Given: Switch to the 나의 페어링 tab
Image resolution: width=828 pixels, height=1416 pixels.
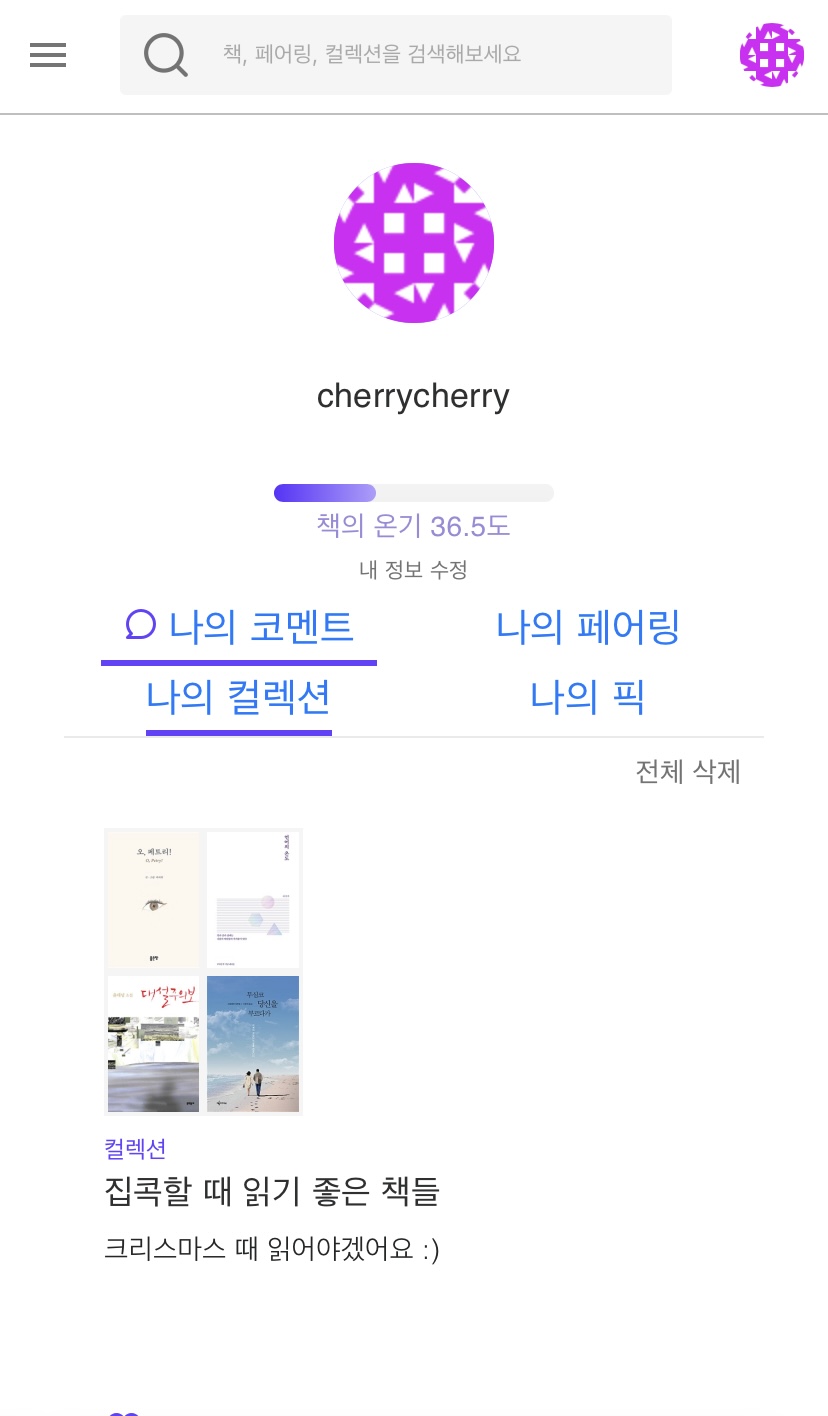Looking at the screenshot, I should [588, 626].
